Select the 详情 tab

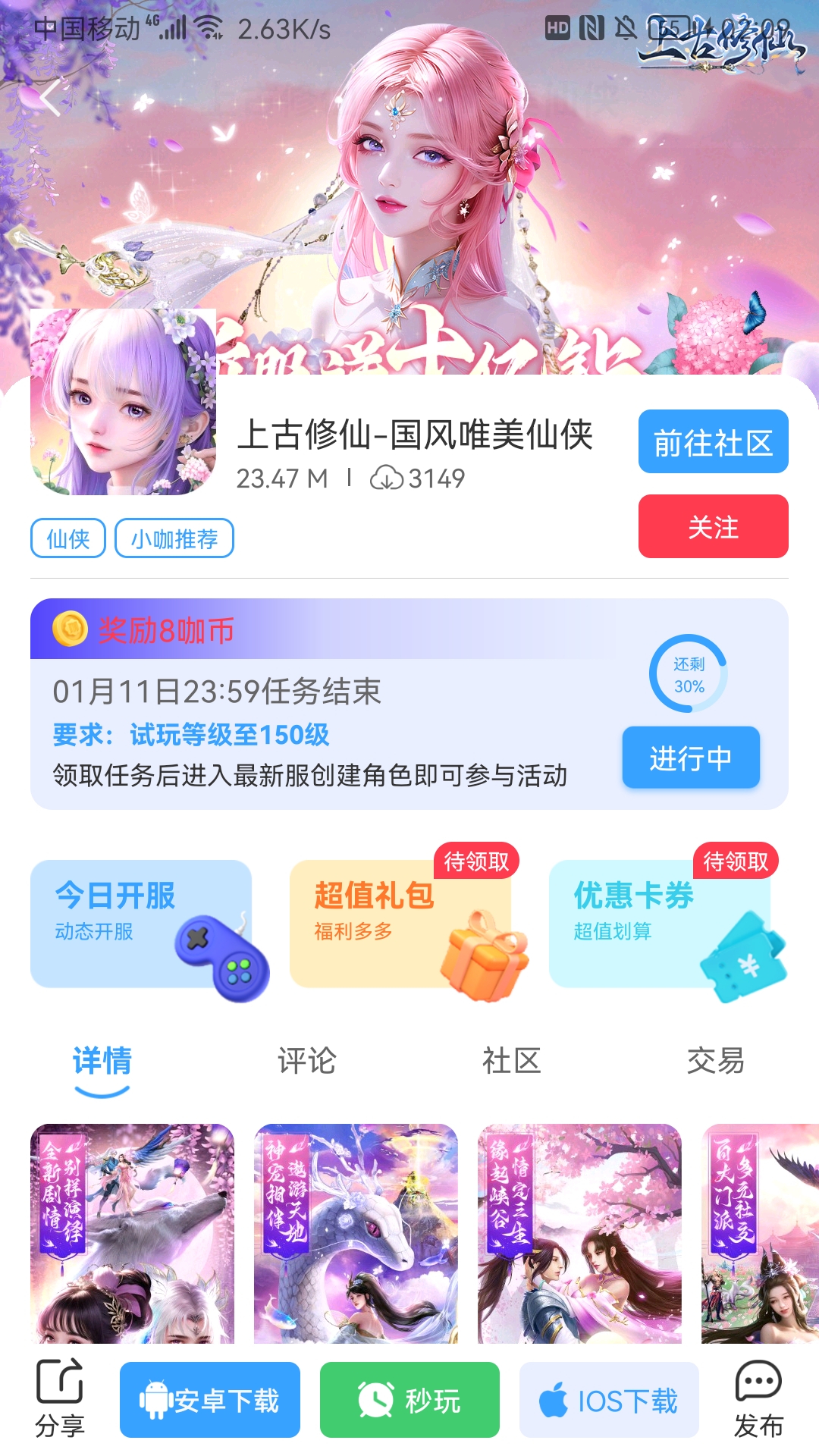[x=102, y=1061]
